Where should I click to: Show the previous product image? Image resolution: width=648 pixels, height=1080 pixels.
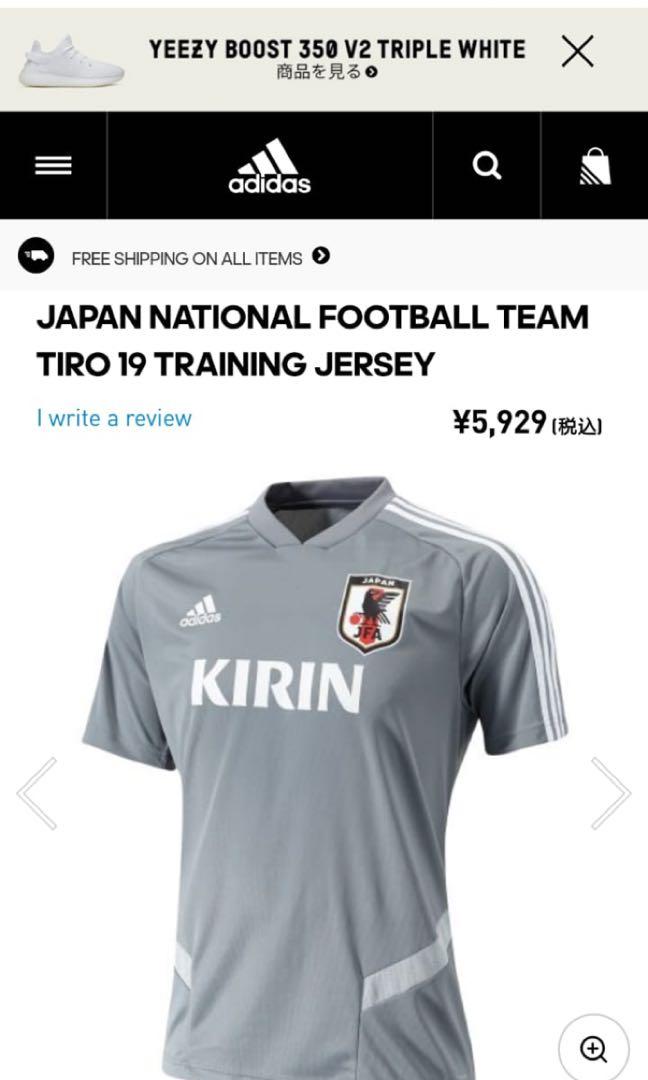tap(38, 792)
